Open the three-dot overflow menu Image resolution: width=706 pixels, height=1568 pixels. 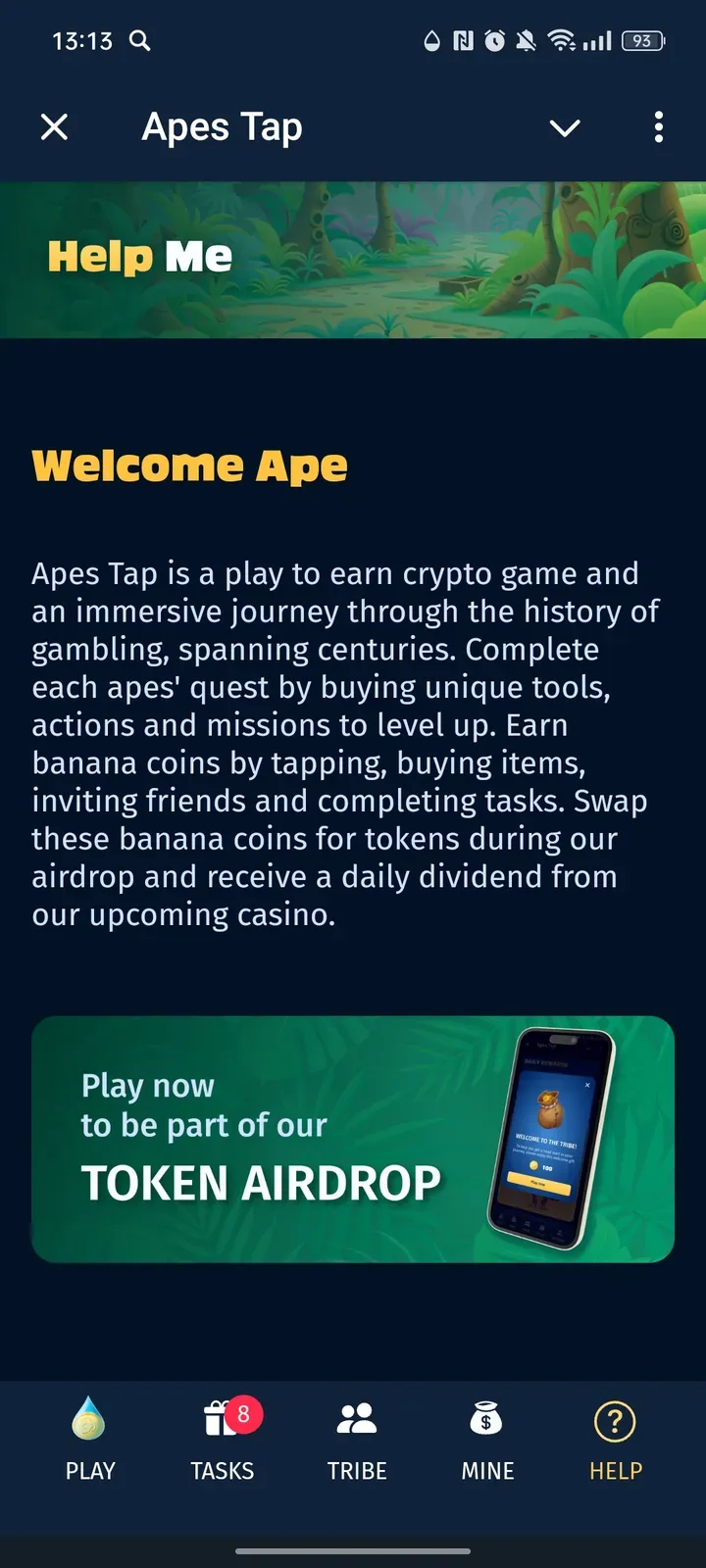click(x=658, y=127)
